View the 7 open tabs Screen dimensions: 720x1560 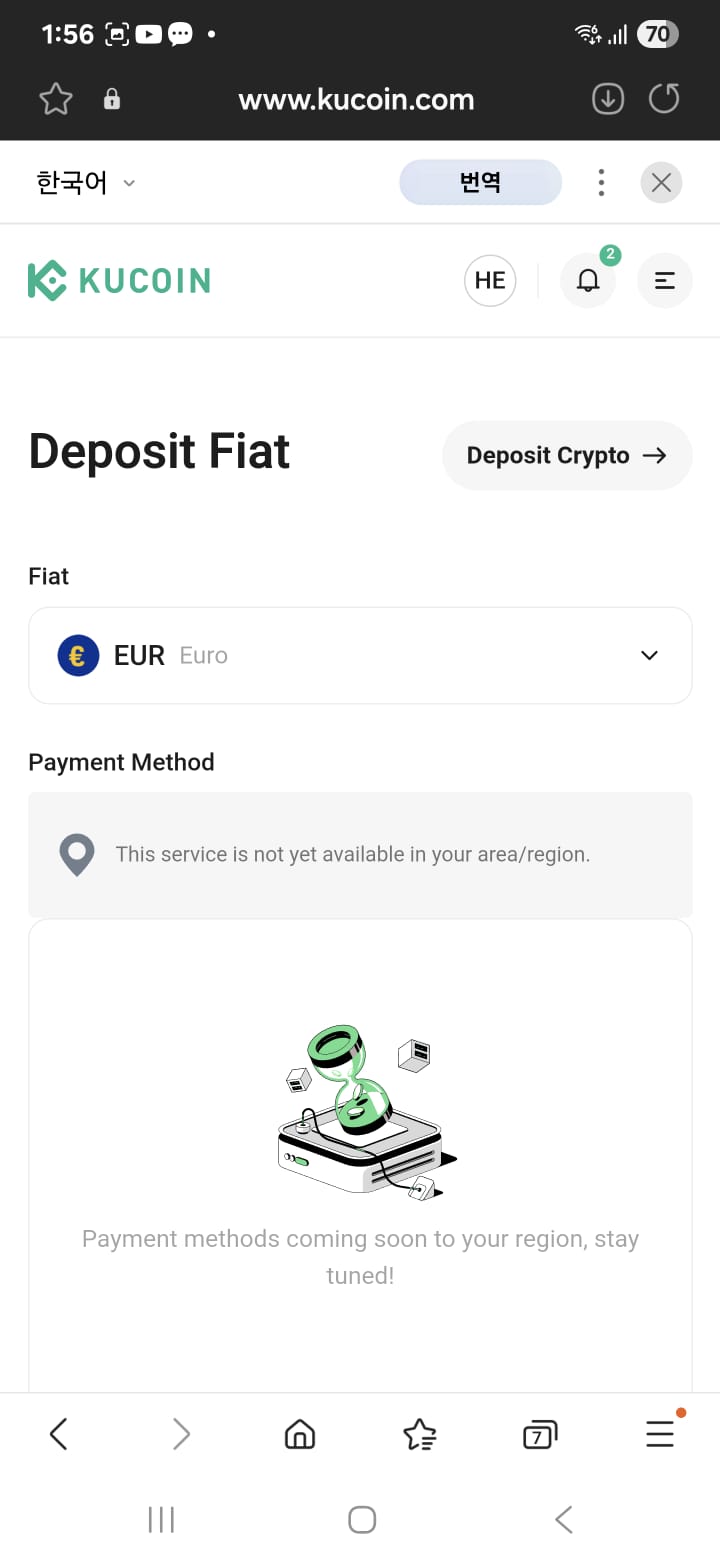(x=540, y=1435)
